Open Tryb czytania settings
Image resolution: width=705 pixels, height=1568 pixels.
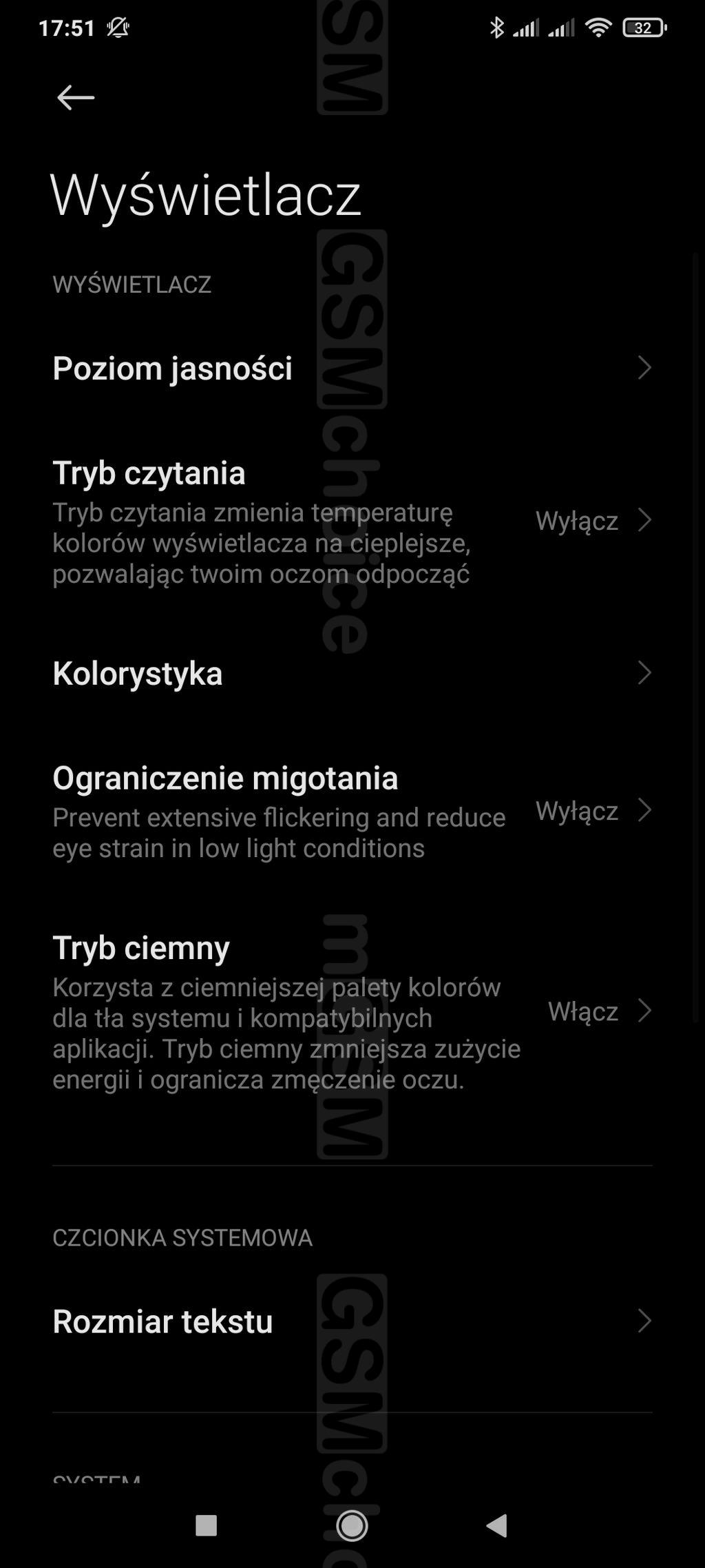(x=351, y=521)
